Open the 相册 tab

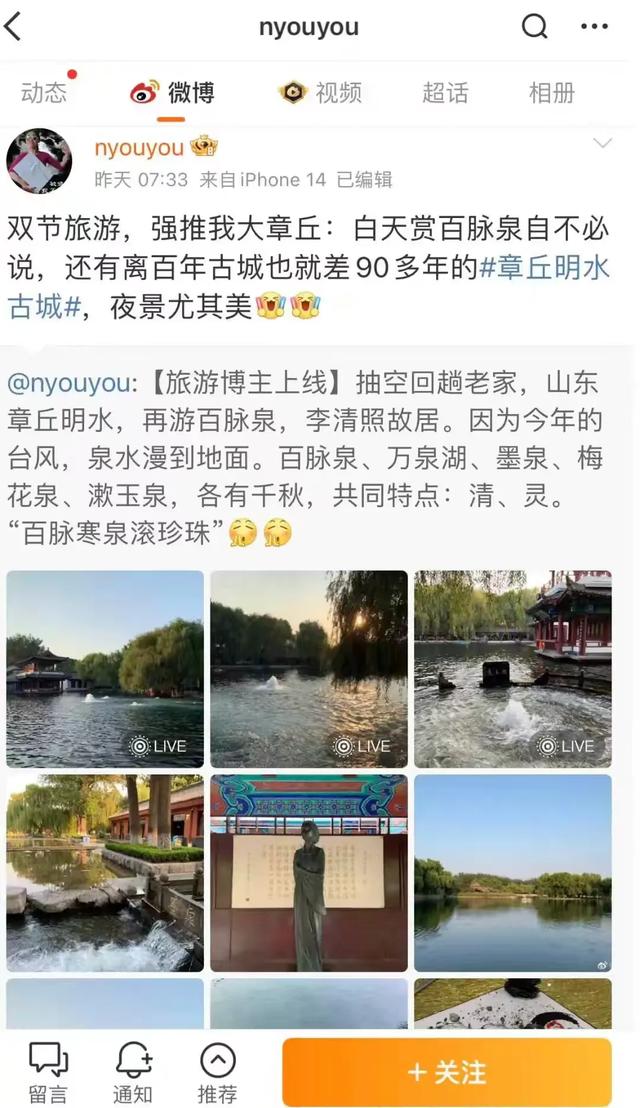552,93
